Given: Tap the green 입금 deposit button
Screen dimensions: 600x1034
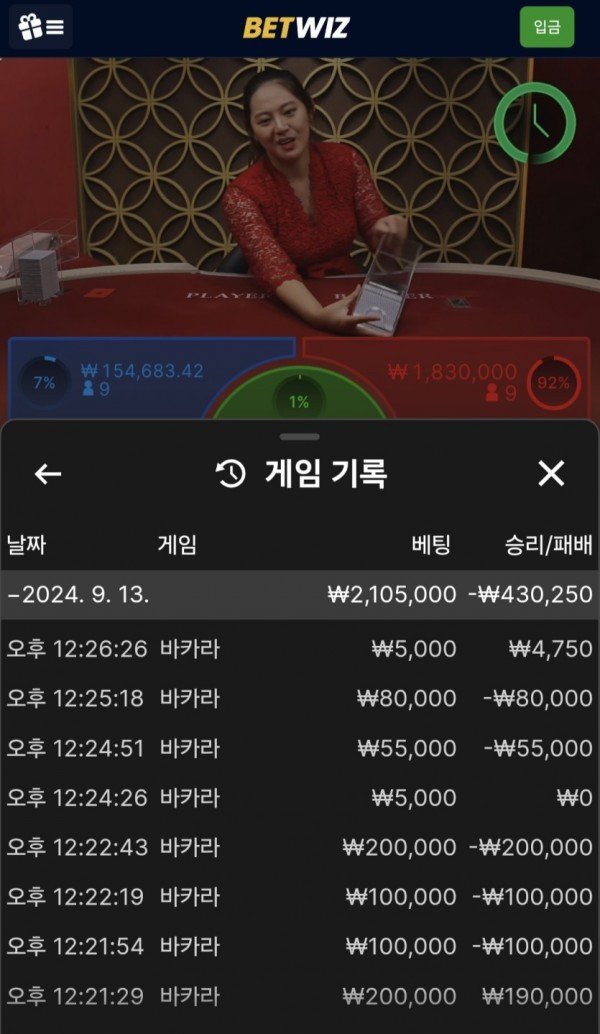Looking at the screenshot, I should (547, 27).
